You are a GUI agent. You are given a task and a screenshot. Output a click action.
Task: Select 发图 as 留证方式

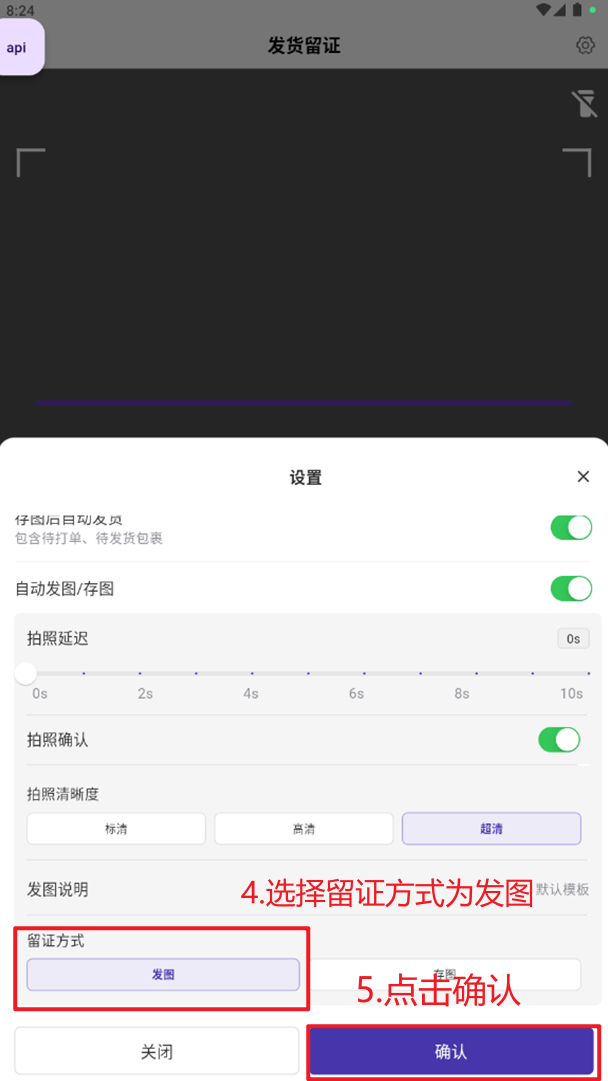coord(163,975)
